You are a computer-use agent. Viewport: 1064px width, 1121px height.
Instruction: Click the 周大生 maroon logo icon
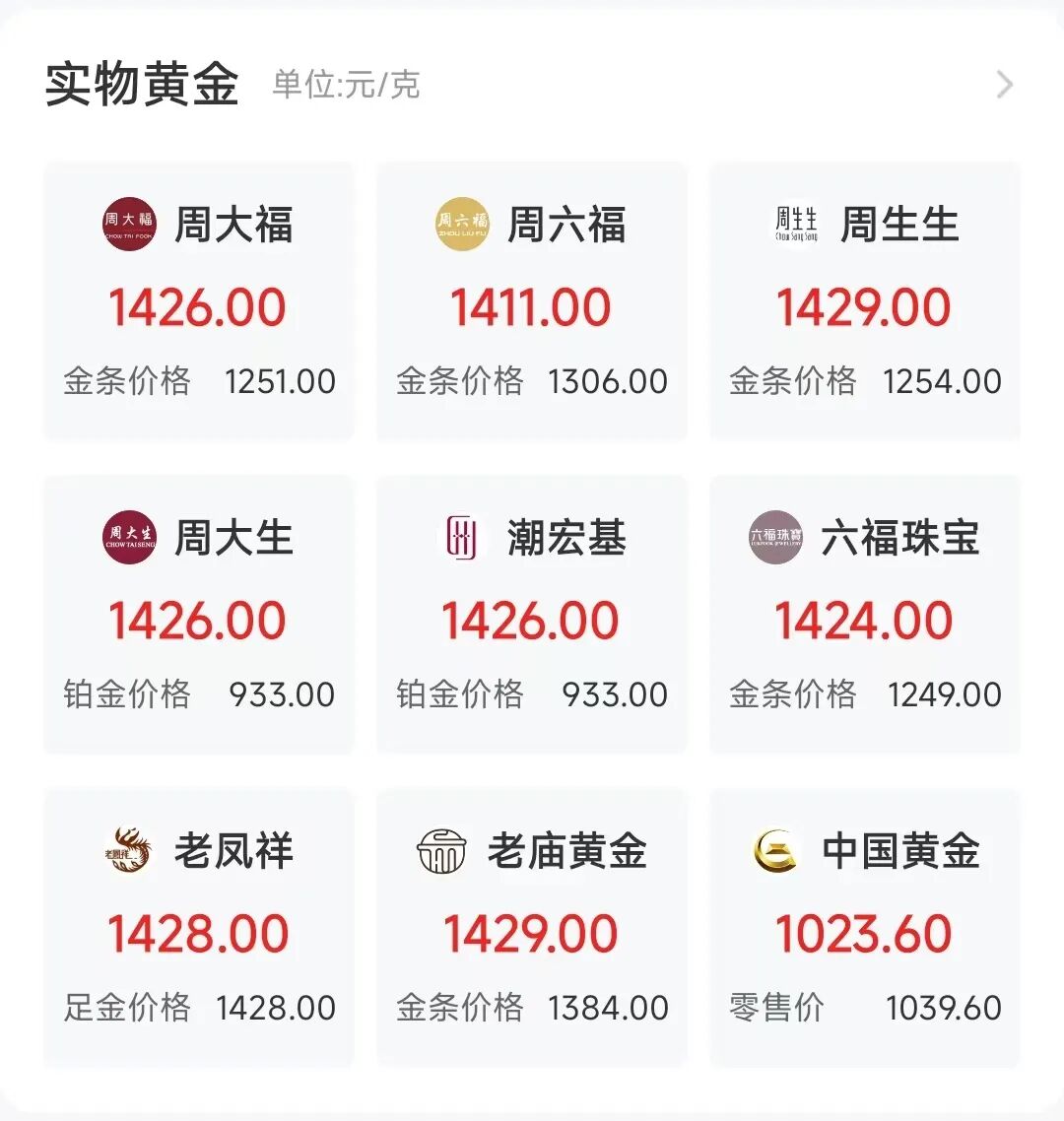coord(127,537)
